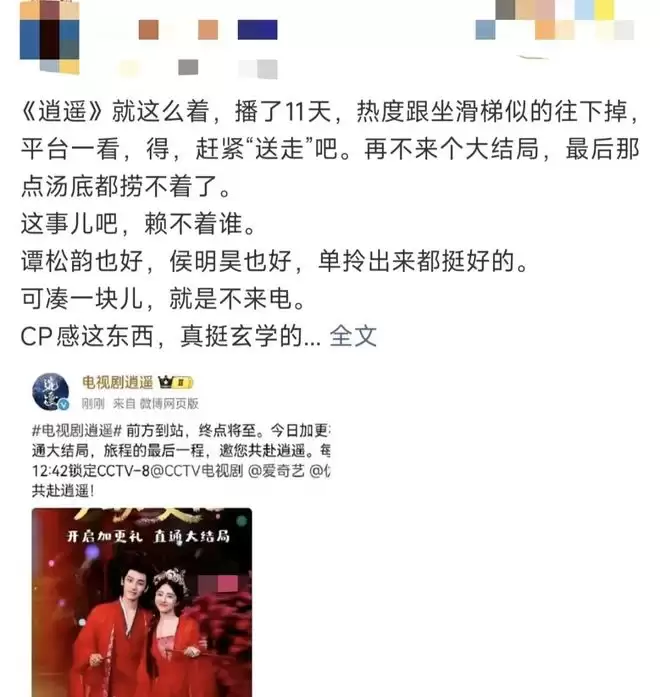Expand the post with 全文 link
This screenshot has height=697, width=660.
point(353,336)
